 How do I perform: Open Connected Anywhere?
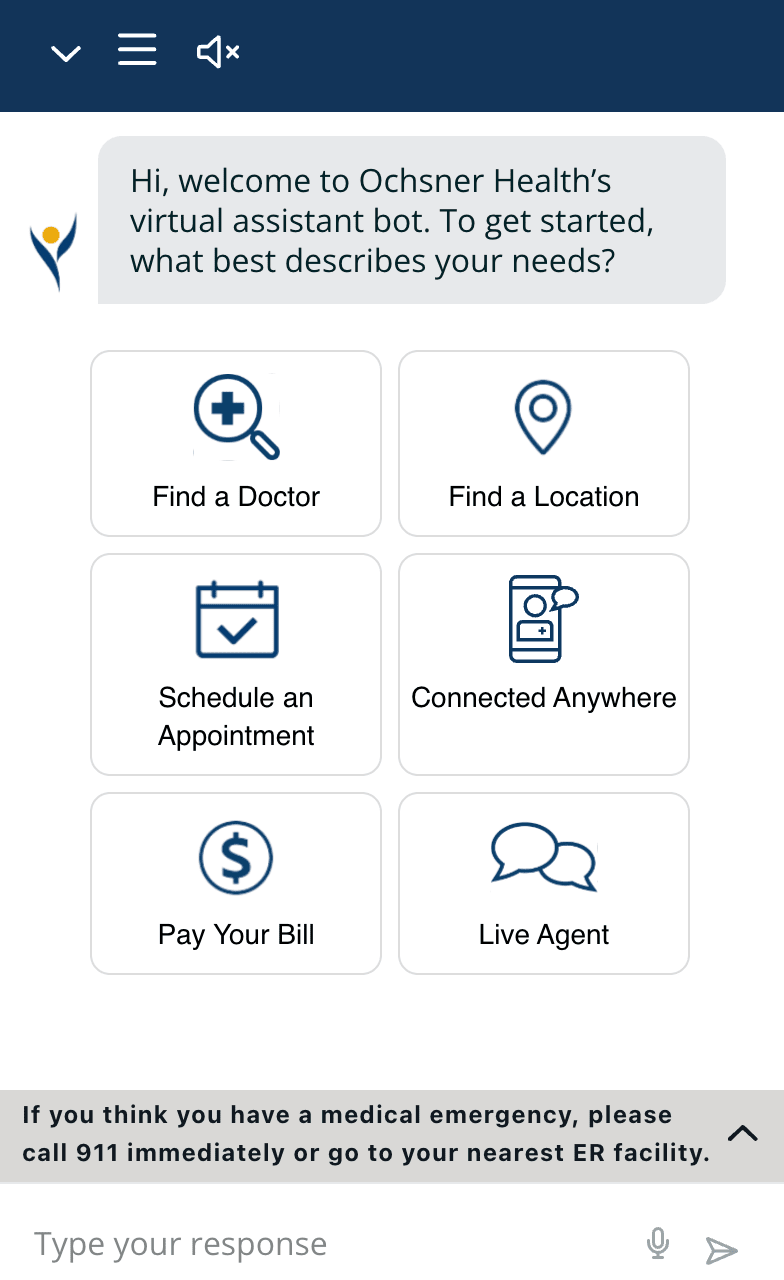tap(544, 664)
